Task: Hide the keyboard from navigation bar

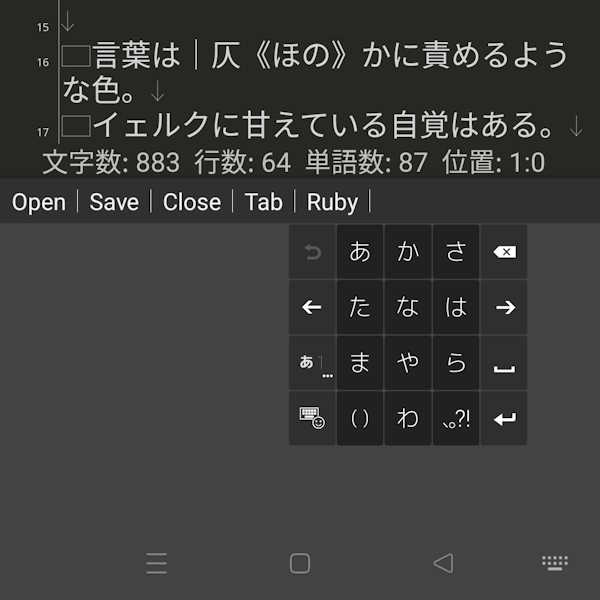Action: [x=554, y=563]
